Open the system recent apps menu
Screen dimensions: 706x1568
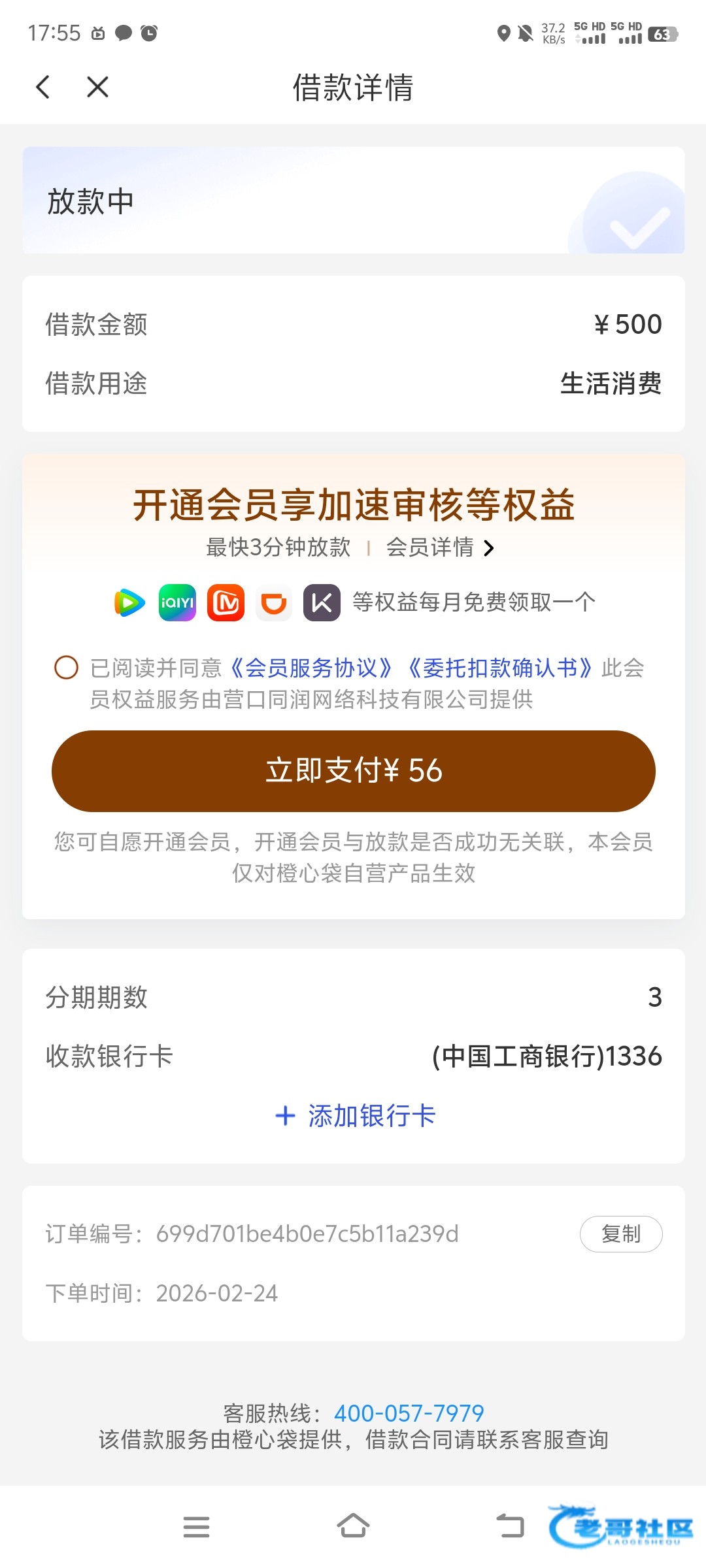196,1526
